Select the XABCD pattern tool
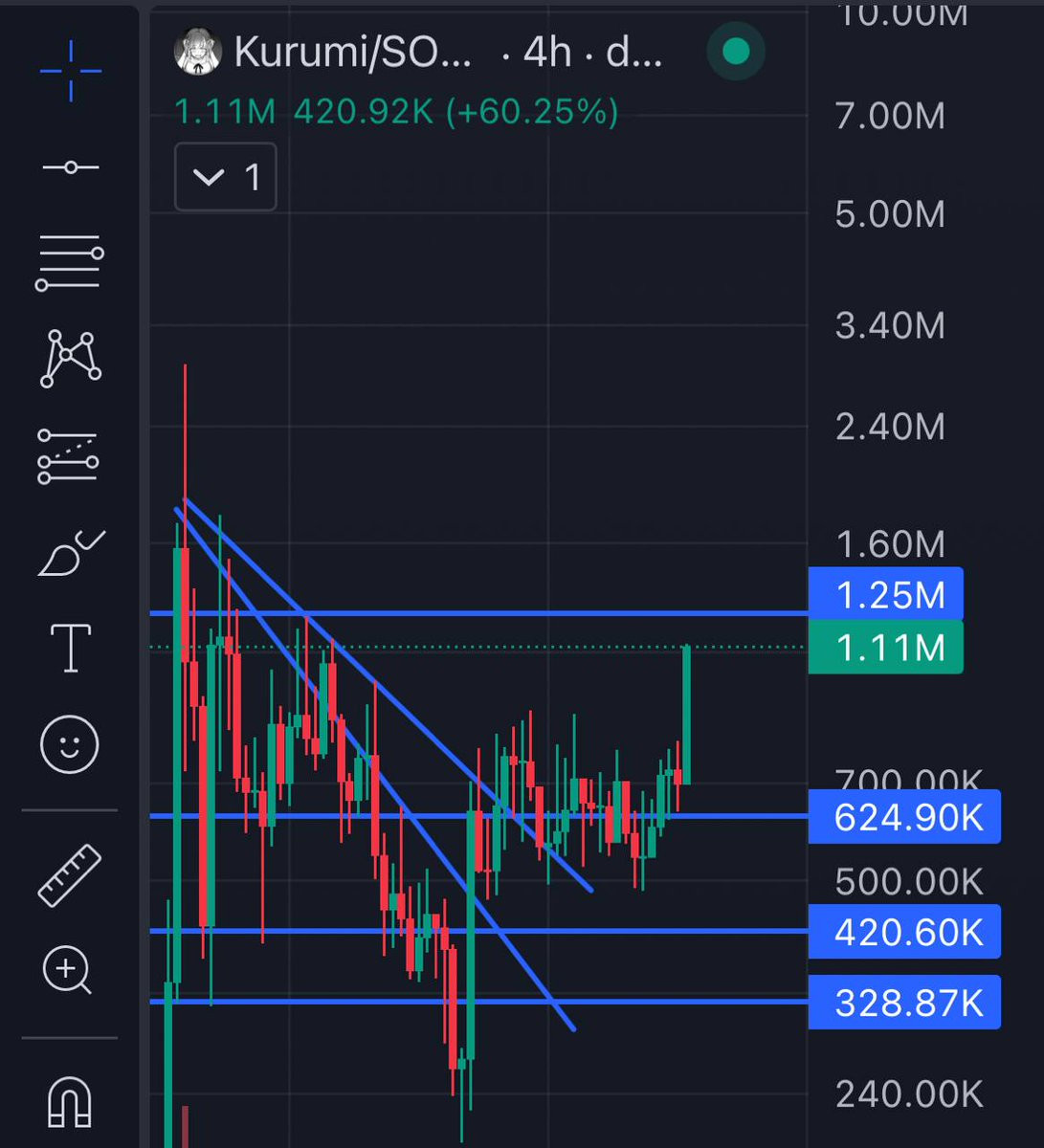Screen dimensions: 1044x1148 point(70,359)
